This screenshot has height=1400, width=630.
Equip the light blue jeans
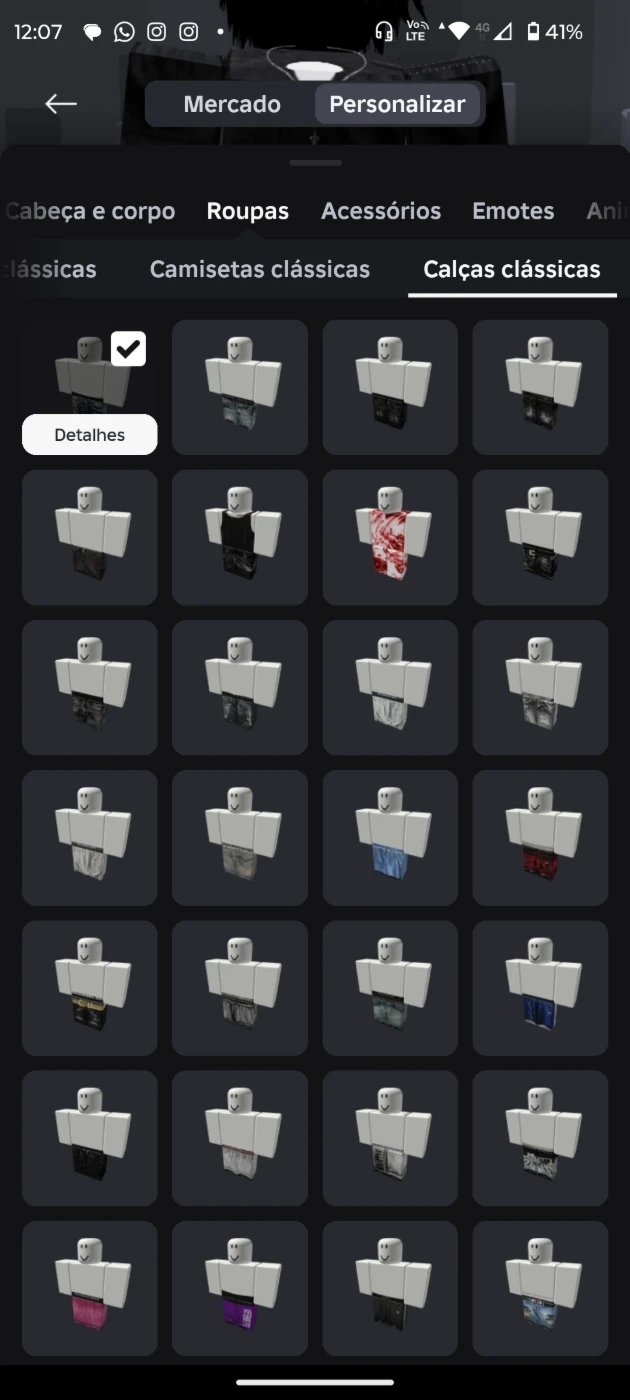pyautogui.click(x=390, y=838)
